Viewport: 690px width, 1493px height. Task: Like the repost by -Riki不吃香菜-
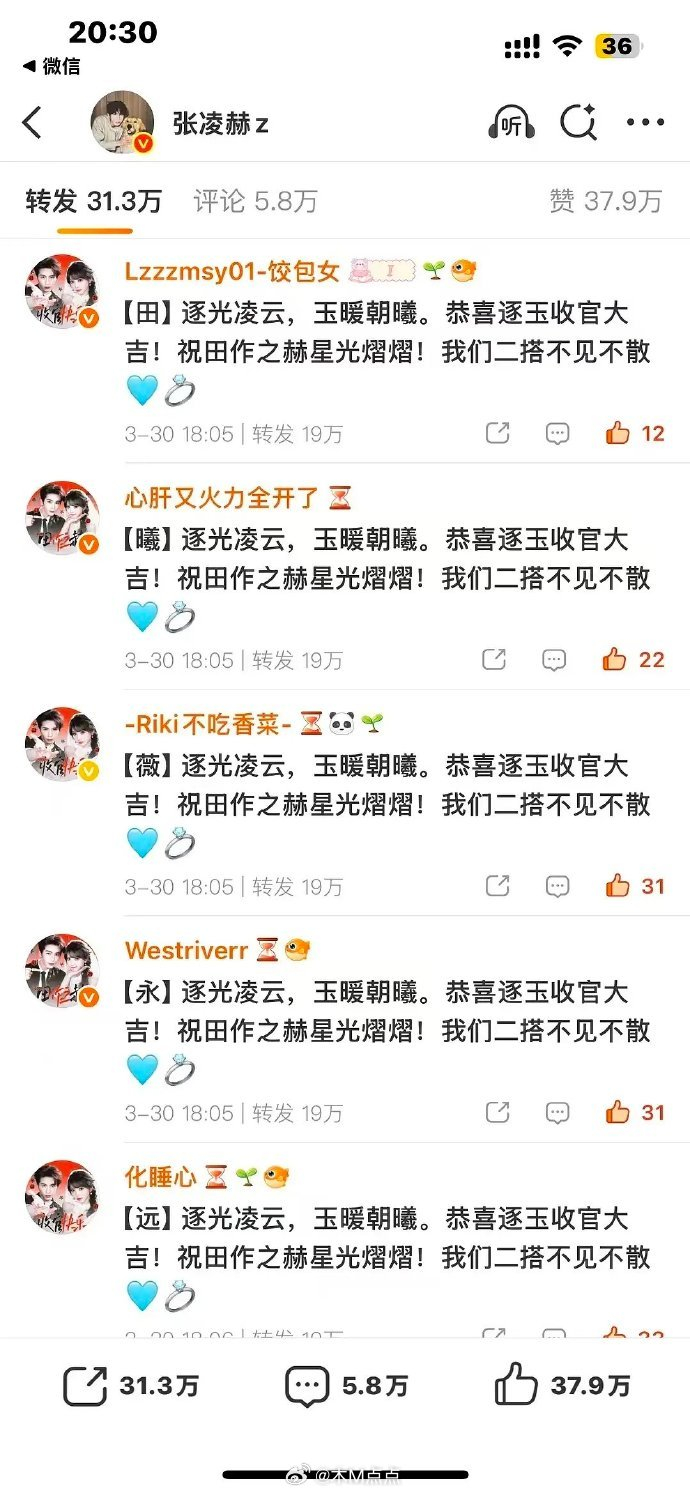click(x=634, y=886)
